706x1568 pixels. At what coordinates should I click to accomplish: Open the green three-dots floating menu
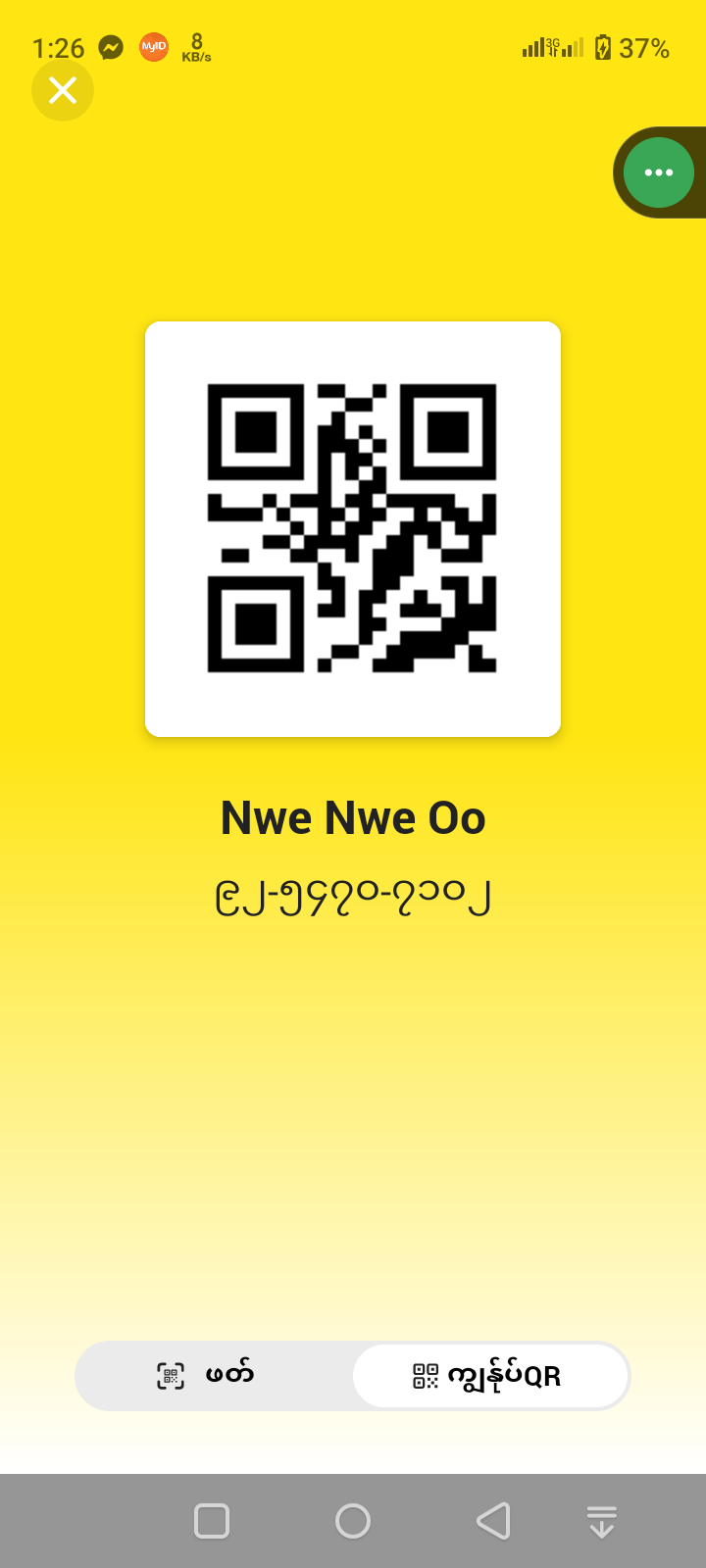(658, 172)
